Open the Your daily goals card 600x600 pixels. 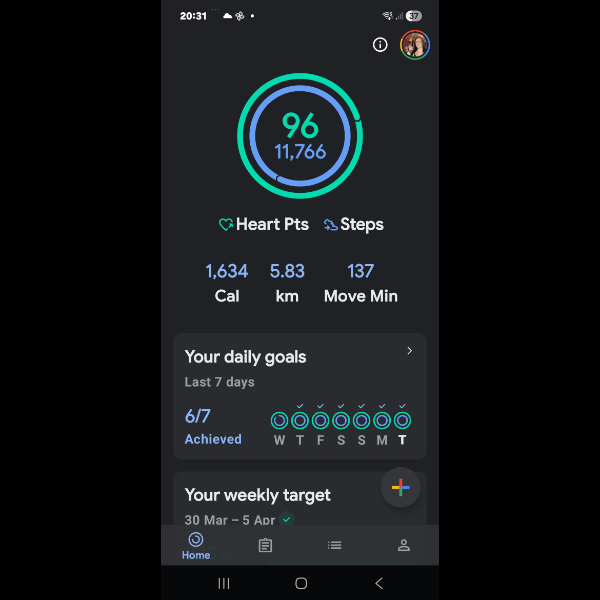click(300, 395)
